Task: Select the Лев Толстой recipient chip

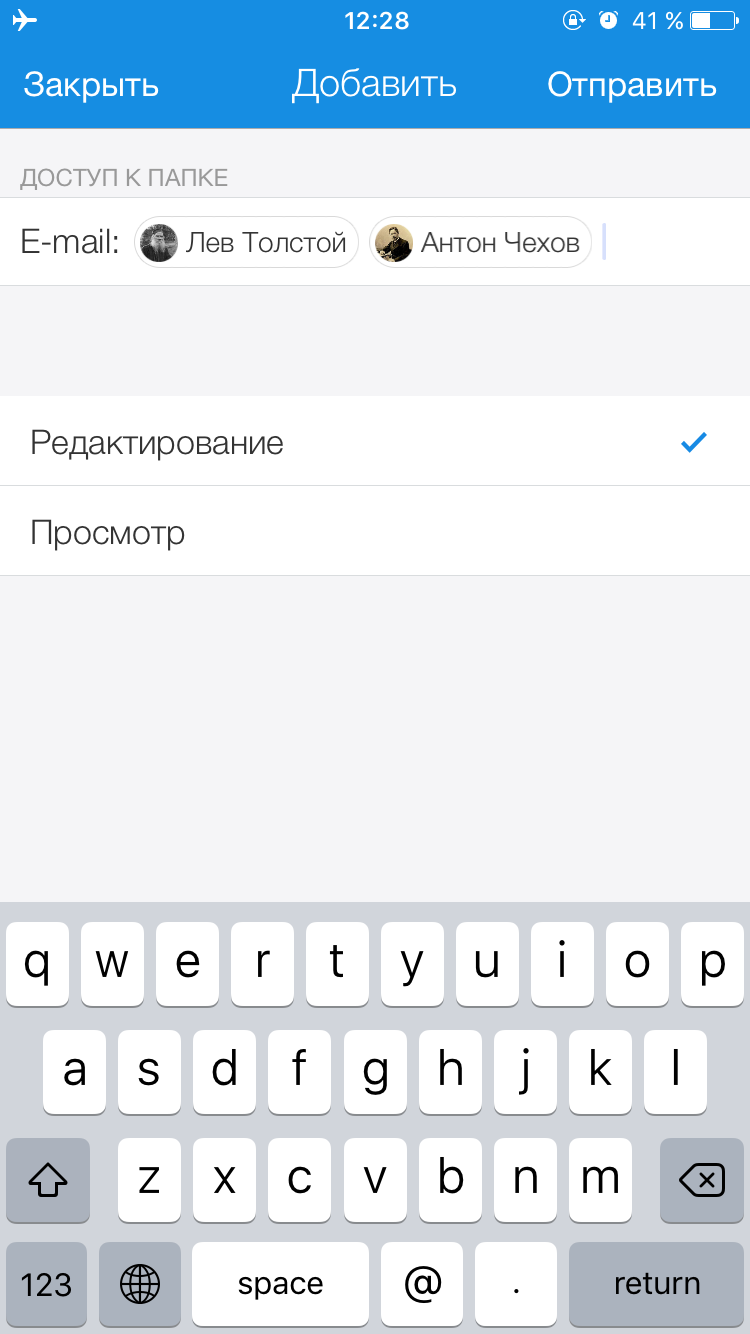Action: pos(246,242)
